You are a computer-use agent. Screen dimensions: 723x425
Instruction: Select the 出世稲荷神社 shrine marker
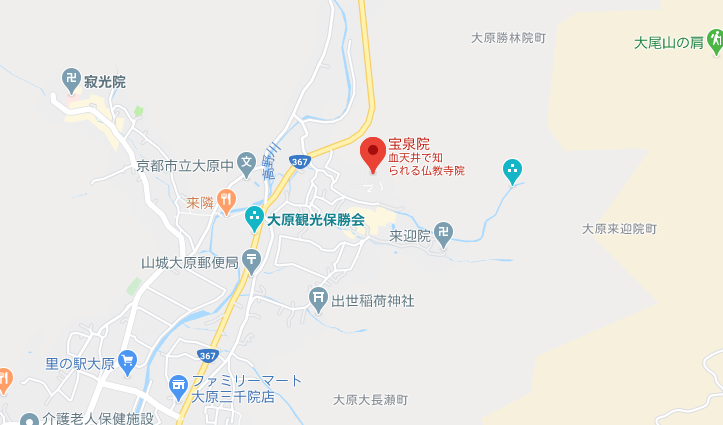coord(318,298)
